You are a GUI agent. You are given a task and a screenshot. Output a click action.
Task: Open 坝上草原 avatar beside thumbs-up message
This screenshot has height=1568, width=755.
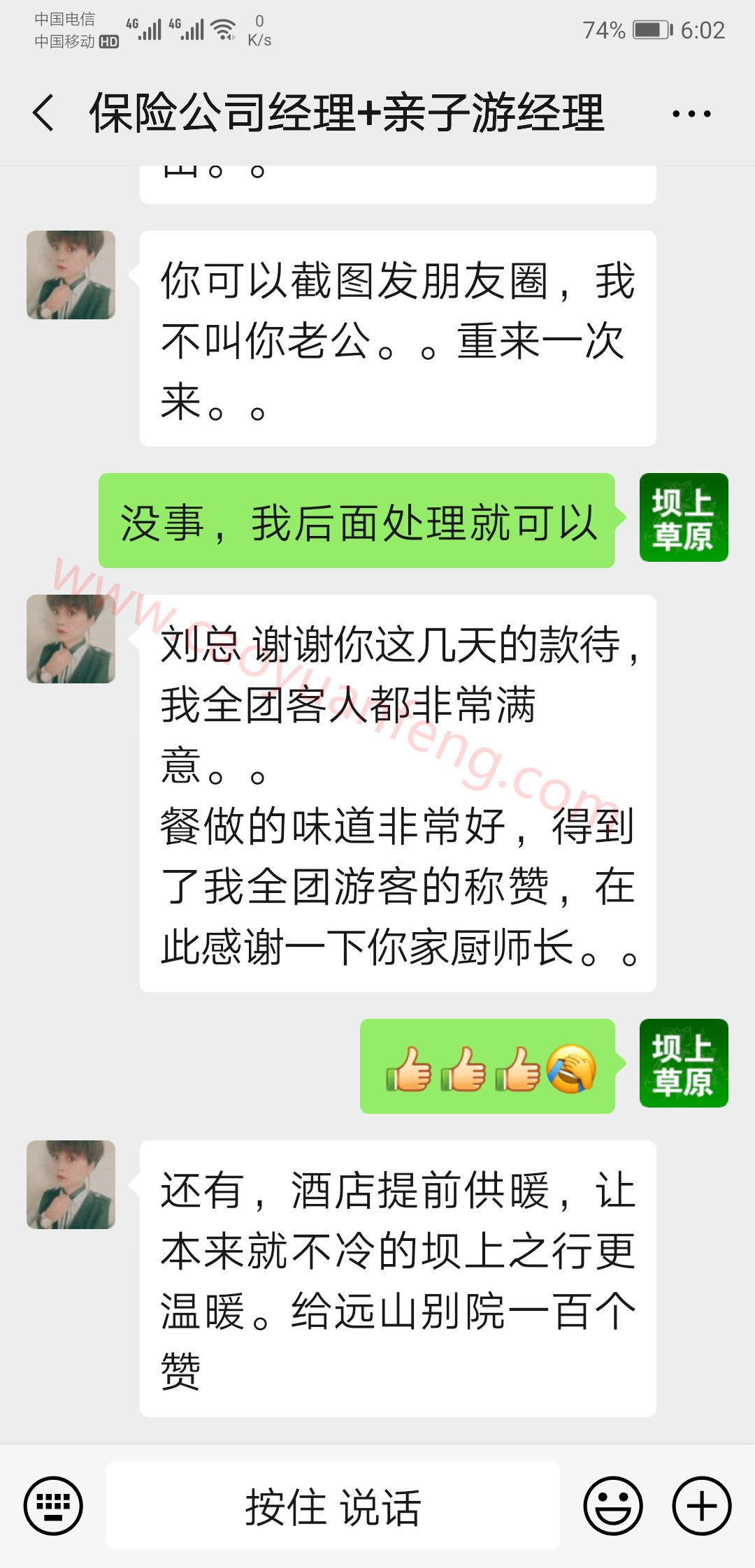tap(684, 1063)
